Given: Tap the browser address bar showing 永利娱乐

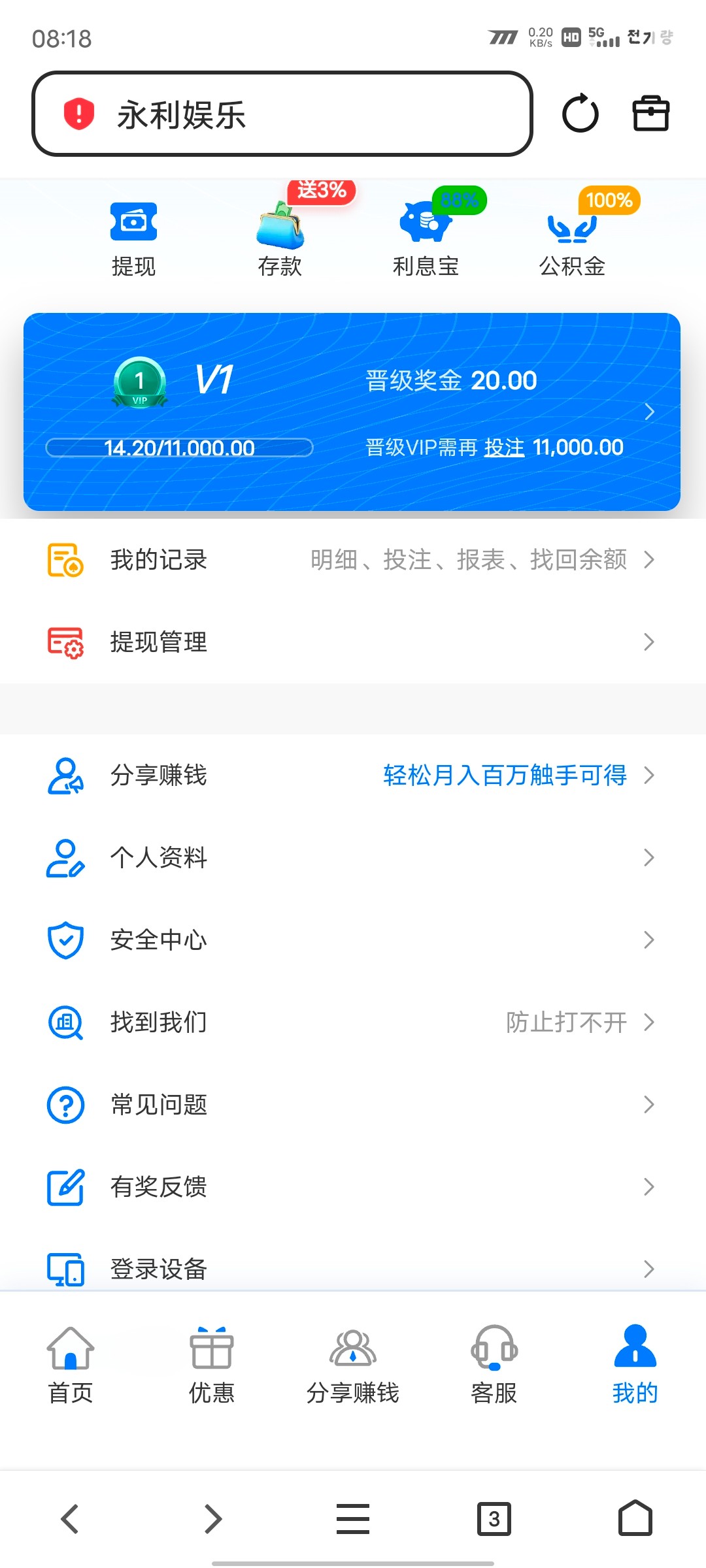Looking at the screenshot, I should (x=282, y=114).
